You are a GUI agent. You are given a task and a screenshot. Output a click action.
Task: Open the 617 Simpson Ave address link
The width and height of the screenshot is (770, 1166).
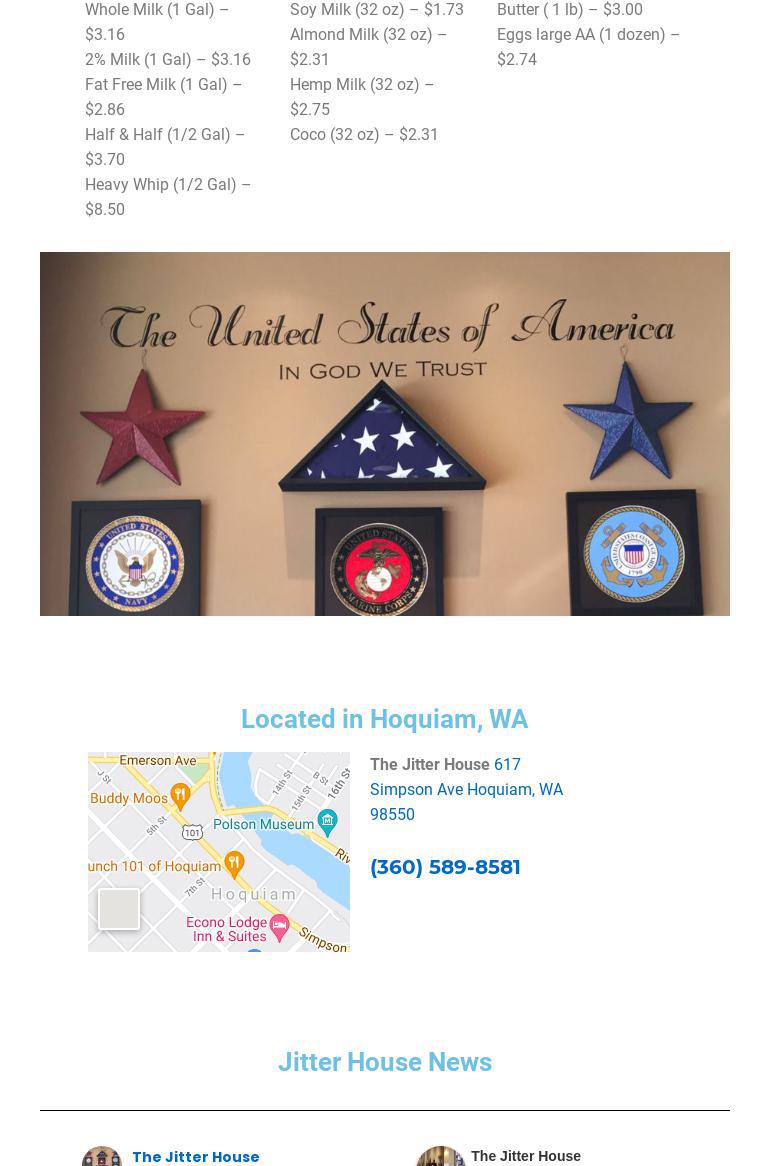pos(466,789)
